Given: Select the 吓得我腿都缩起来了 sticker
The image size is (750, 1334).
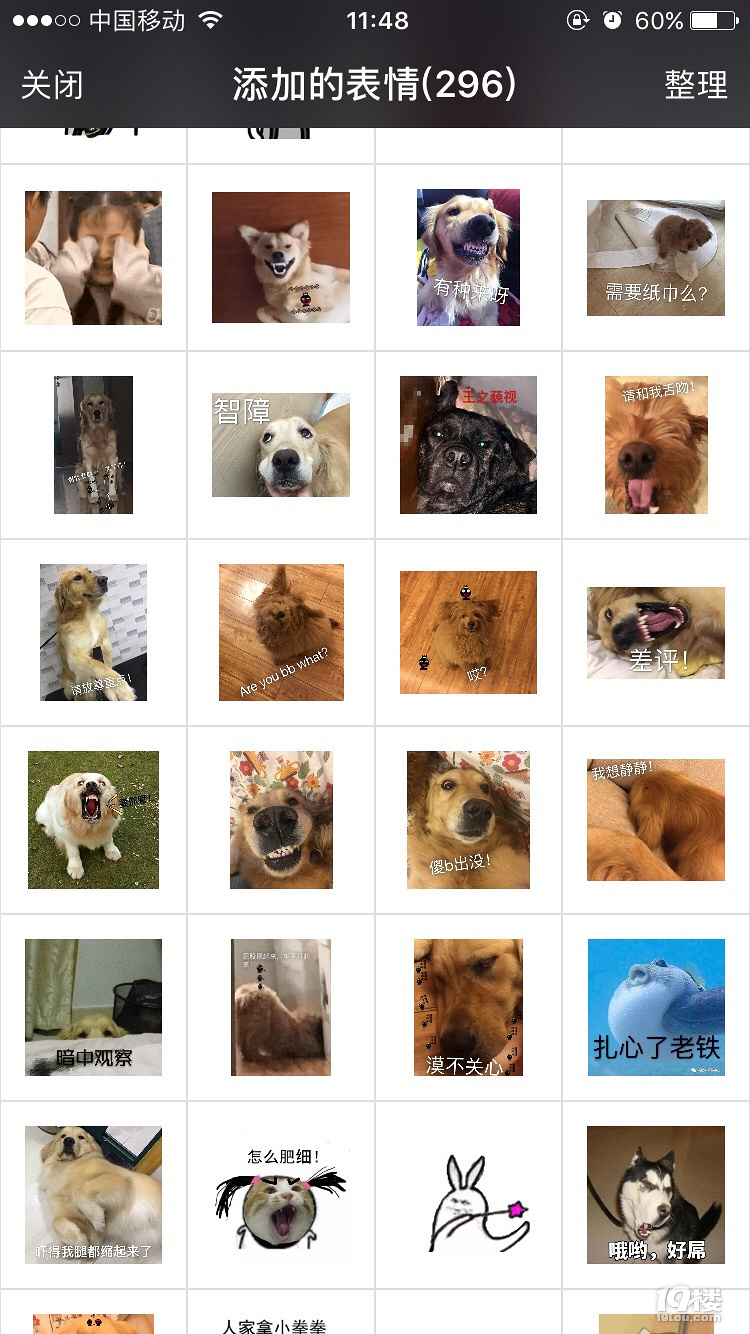Looking at the screenshot, I should click(x=93, y=1195).
